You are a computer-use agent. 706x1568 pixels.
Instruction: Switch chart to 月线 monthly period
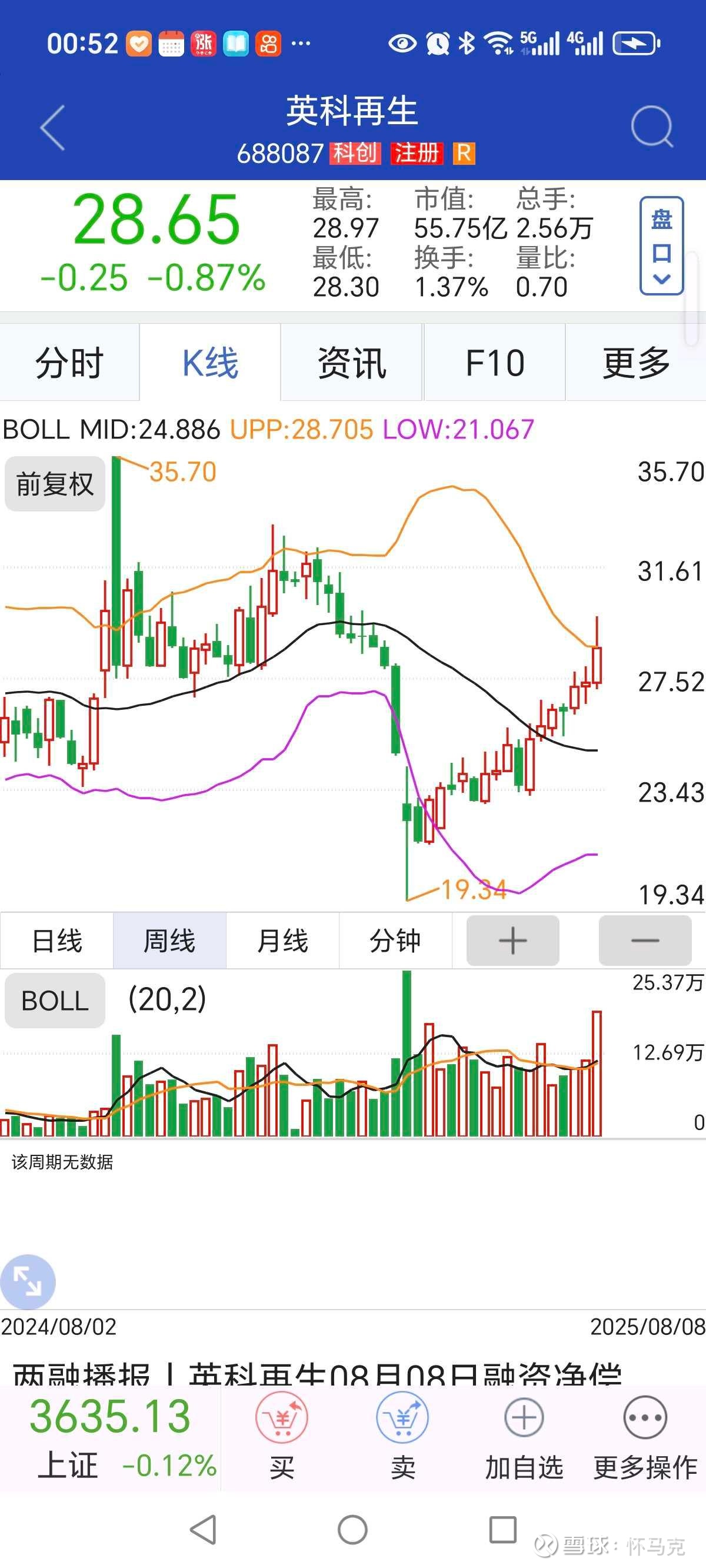(x=282, y=941)
